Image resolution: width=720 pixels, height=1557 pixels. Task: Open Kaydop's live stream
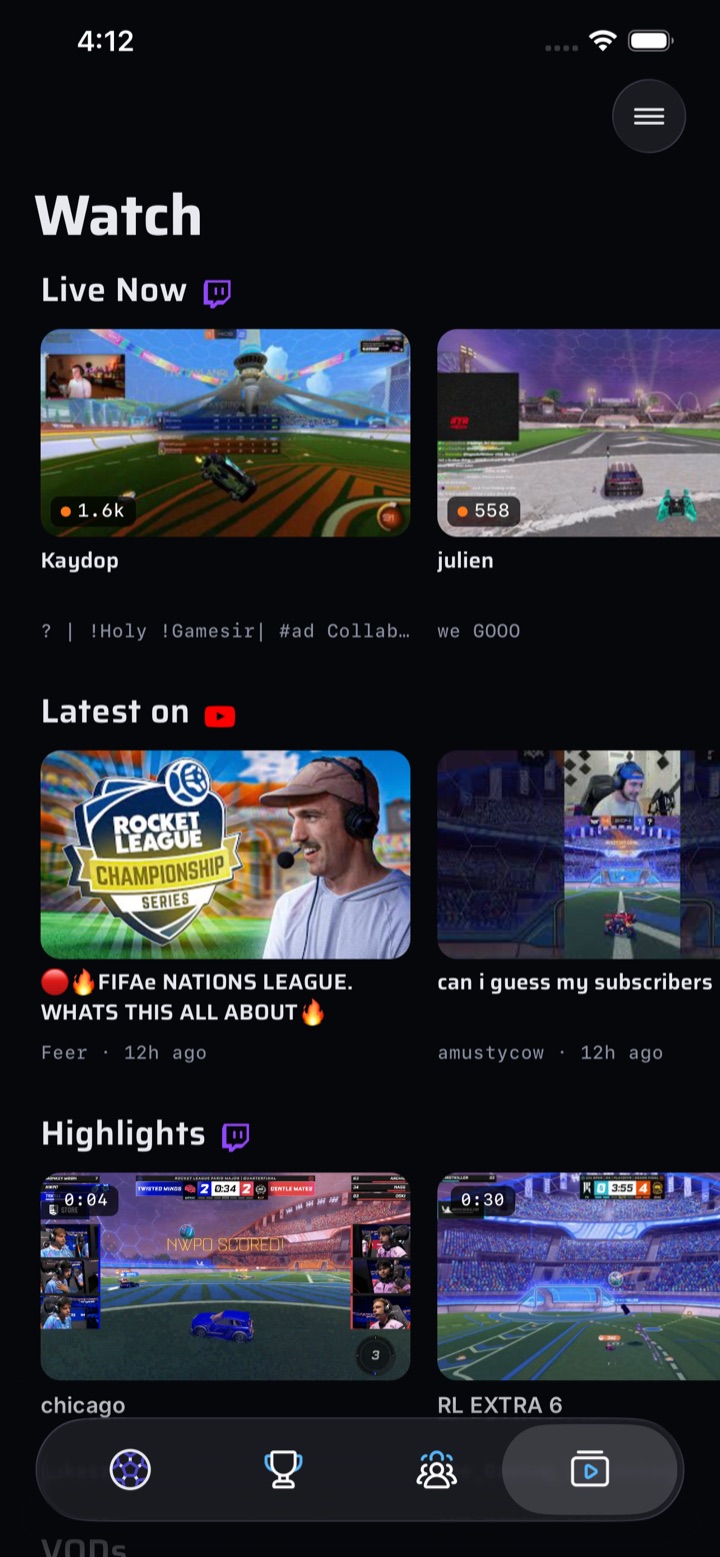click(225, 433)
